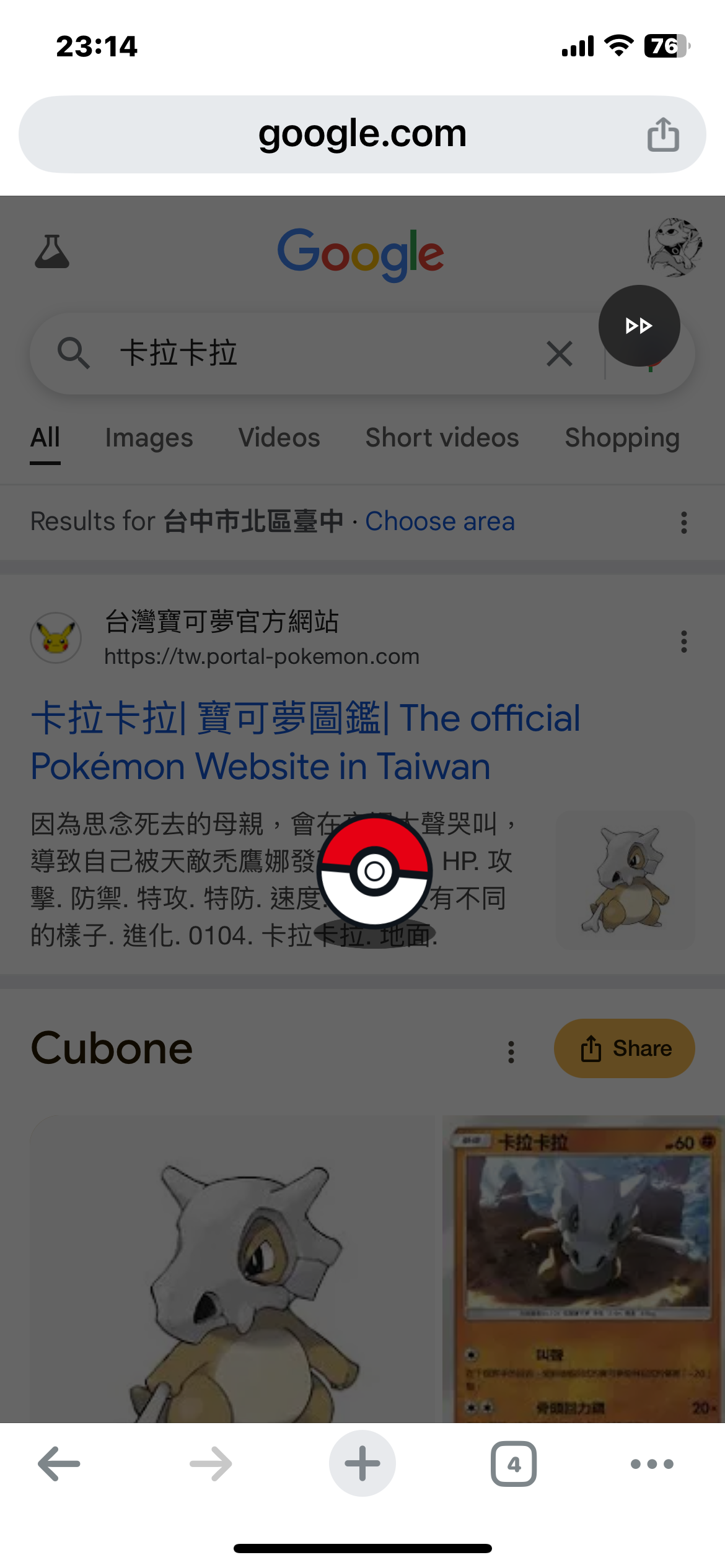The width and height of the screenshot is (725, 1568).
Task: Switch to the Images tab
Action: coord(149,438)
